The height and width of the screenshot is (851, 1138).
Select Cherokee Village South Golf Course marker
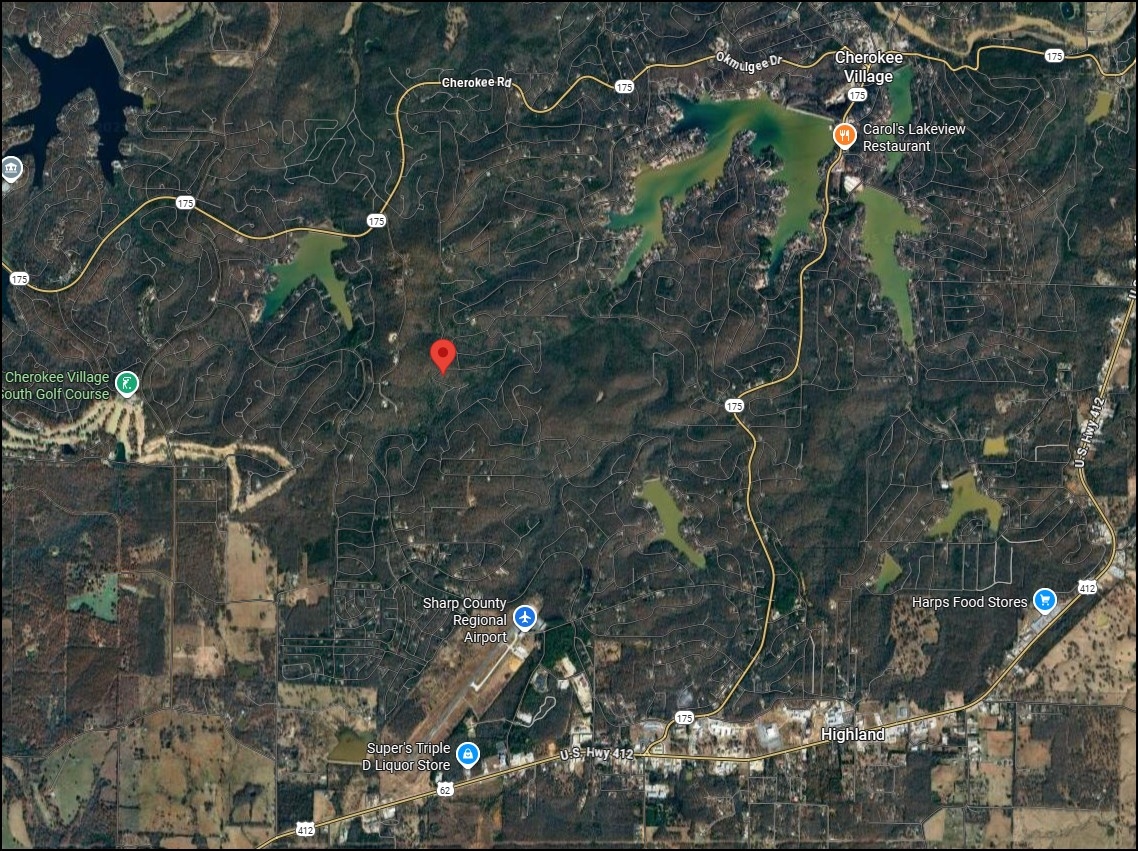pos(126,383)
